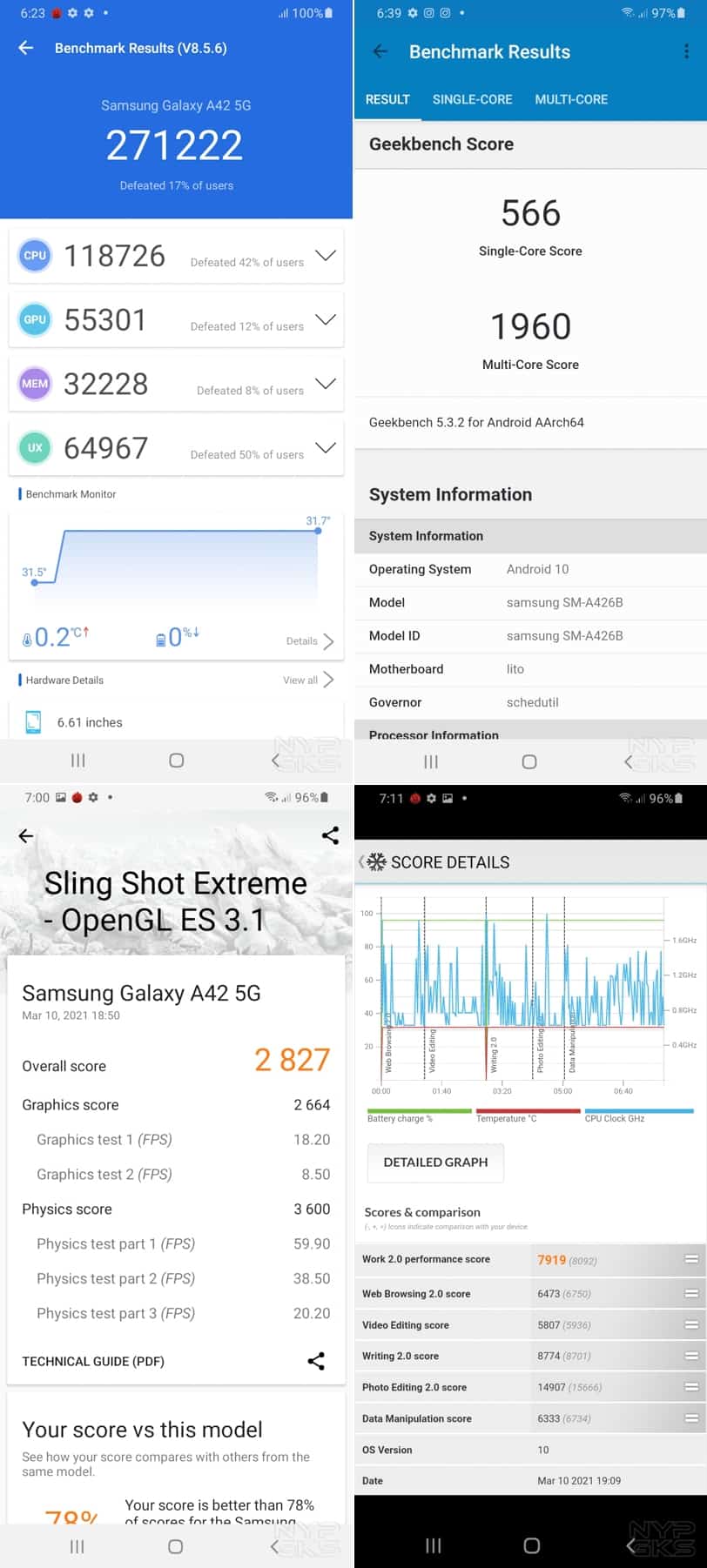Image resolution: width=707 pixels, height=1568 pixels.
Task: Tap the MEM score icon in AnTuTu
Action: coord(35,384)
